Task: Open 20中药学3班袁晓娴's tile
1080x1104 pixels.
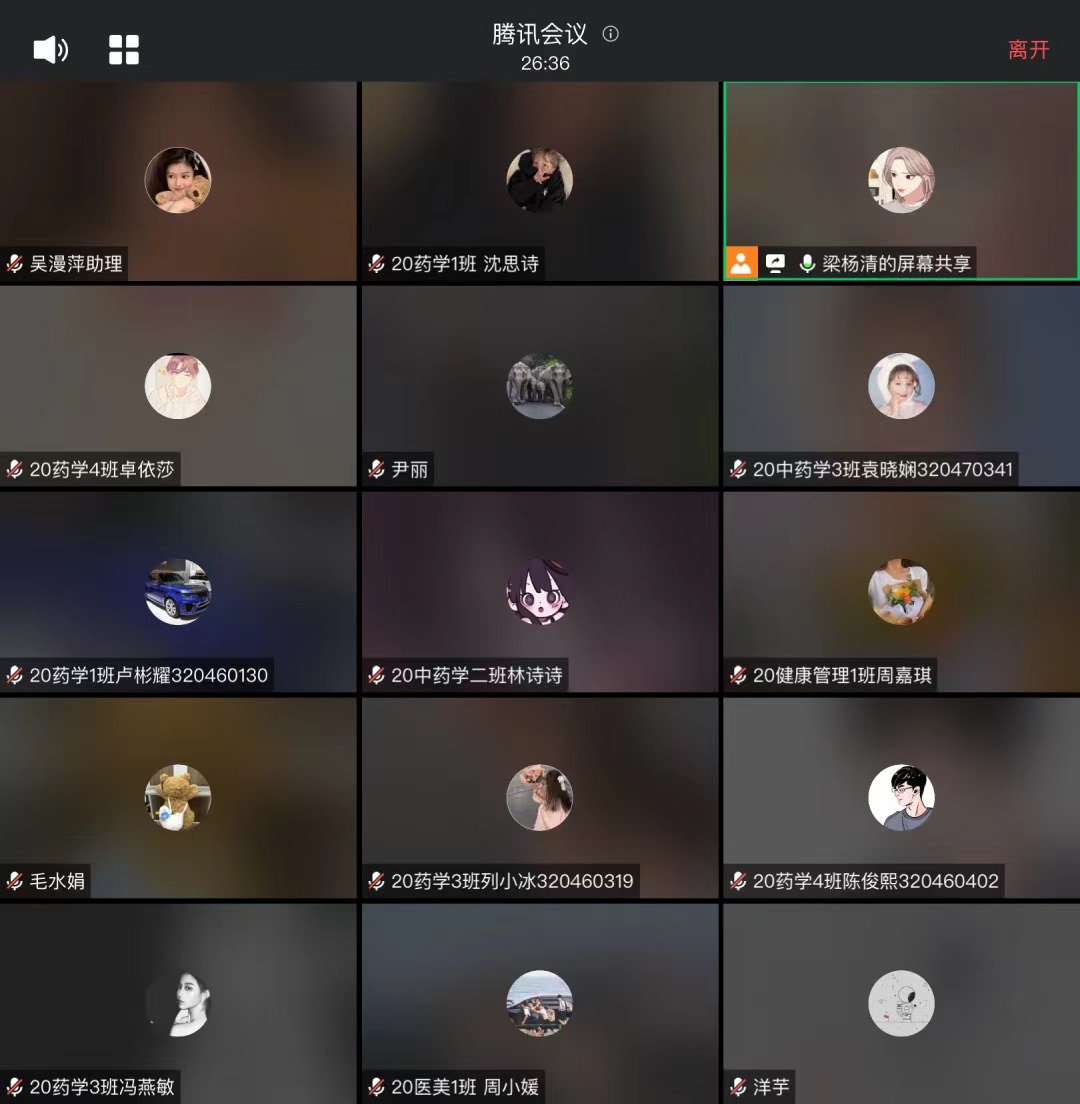Action: click(x=901, y=386)
